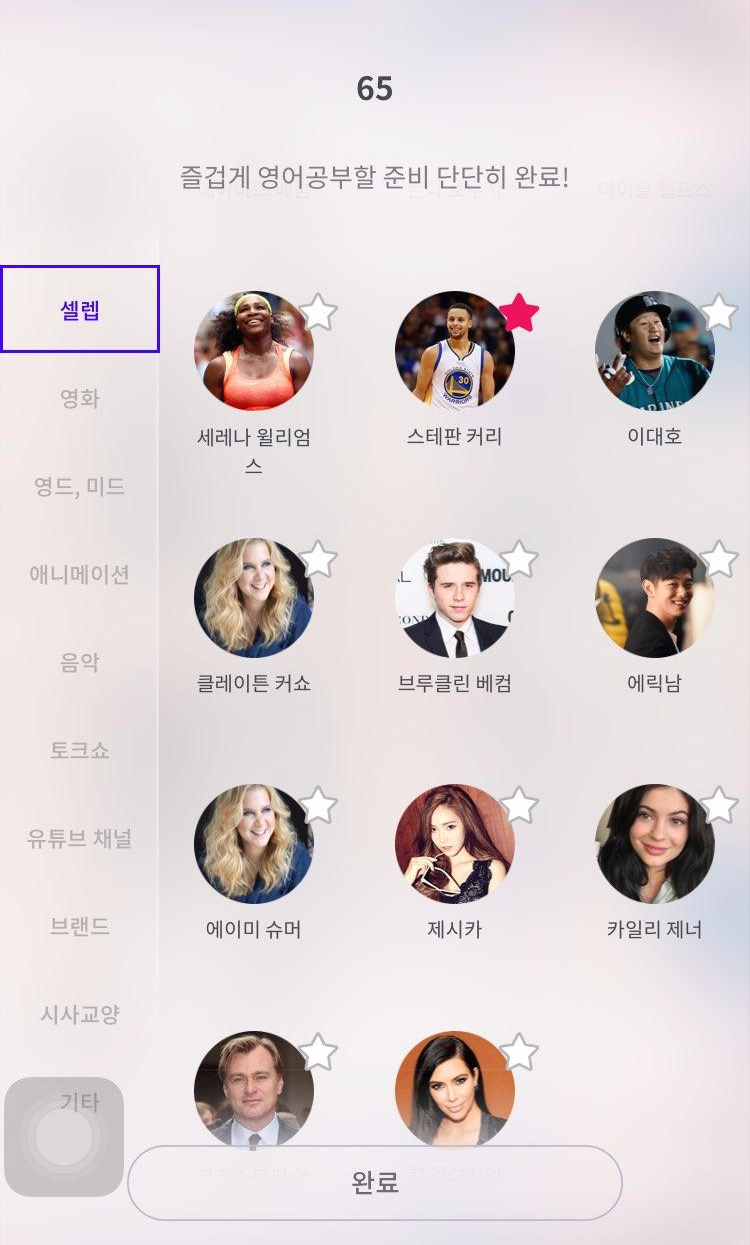Star 이대호 as a favorite

[x=719, y=313]
